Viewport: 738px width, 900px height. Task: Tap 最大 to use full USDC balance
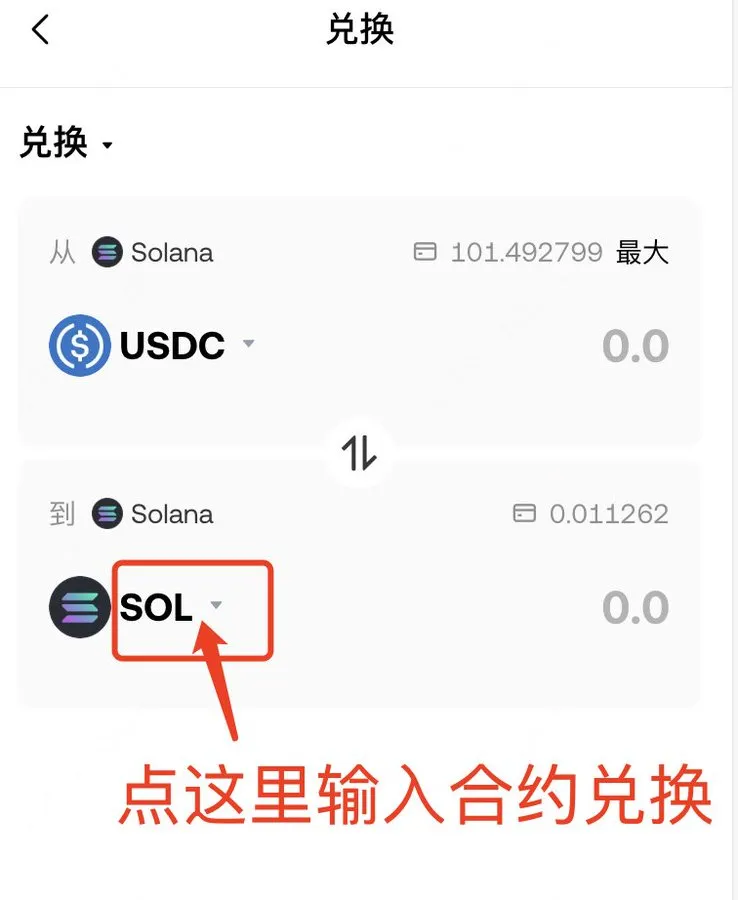(642, 252)
